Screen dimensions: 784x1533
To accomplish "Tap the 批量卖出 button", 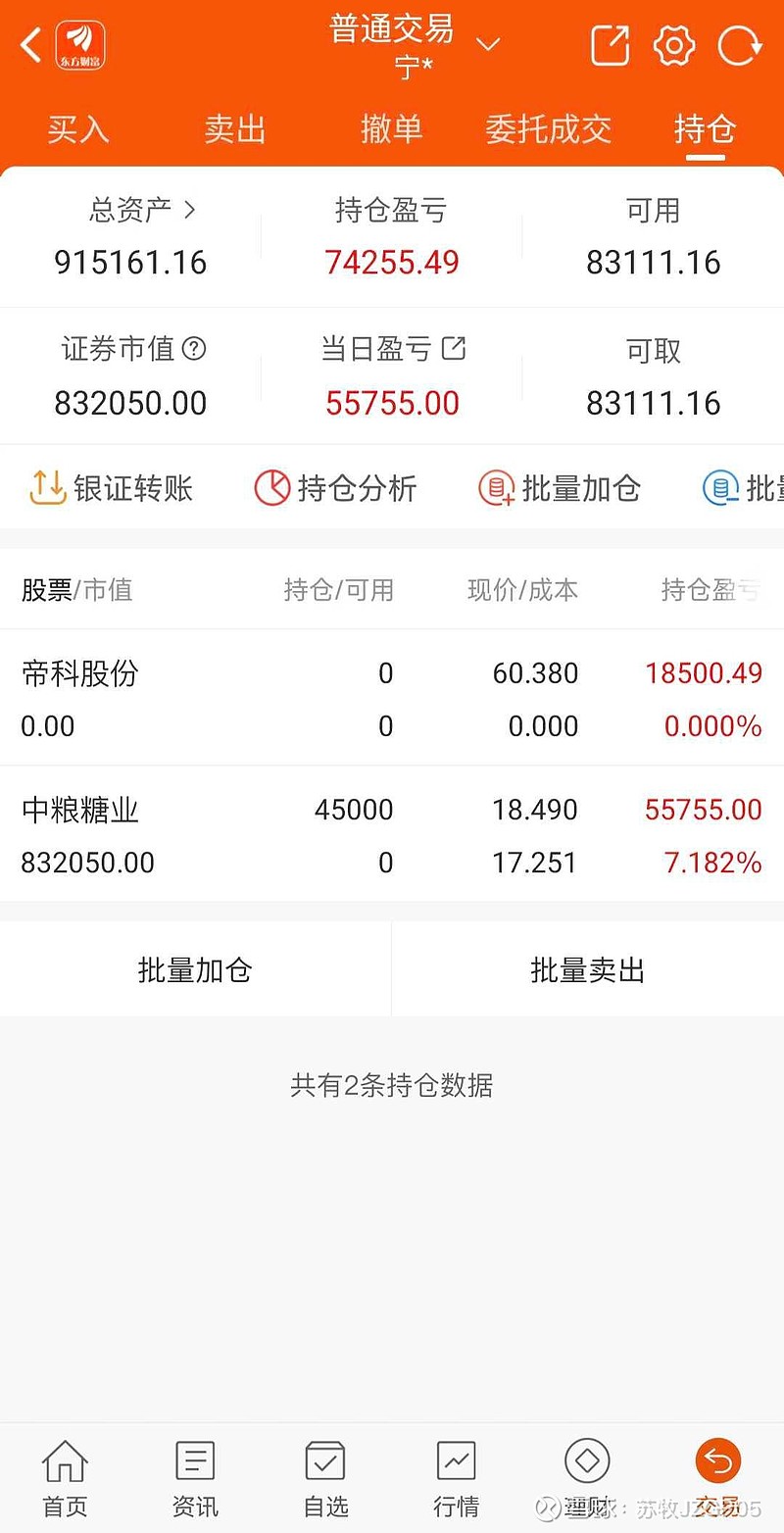I will click(x=587, y=970).
